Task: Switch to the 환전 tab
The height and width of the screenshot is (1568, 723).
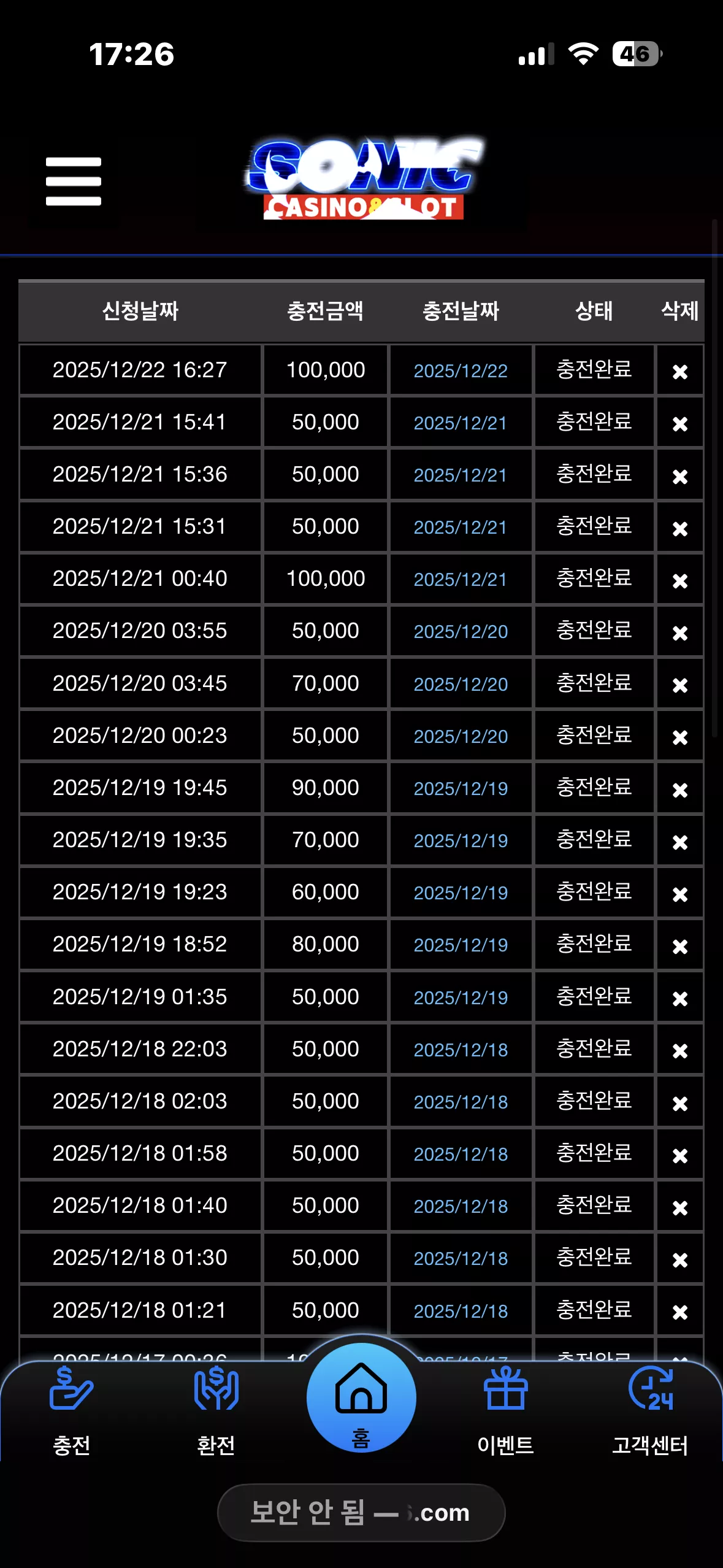Action: (x=216, y=1412)
